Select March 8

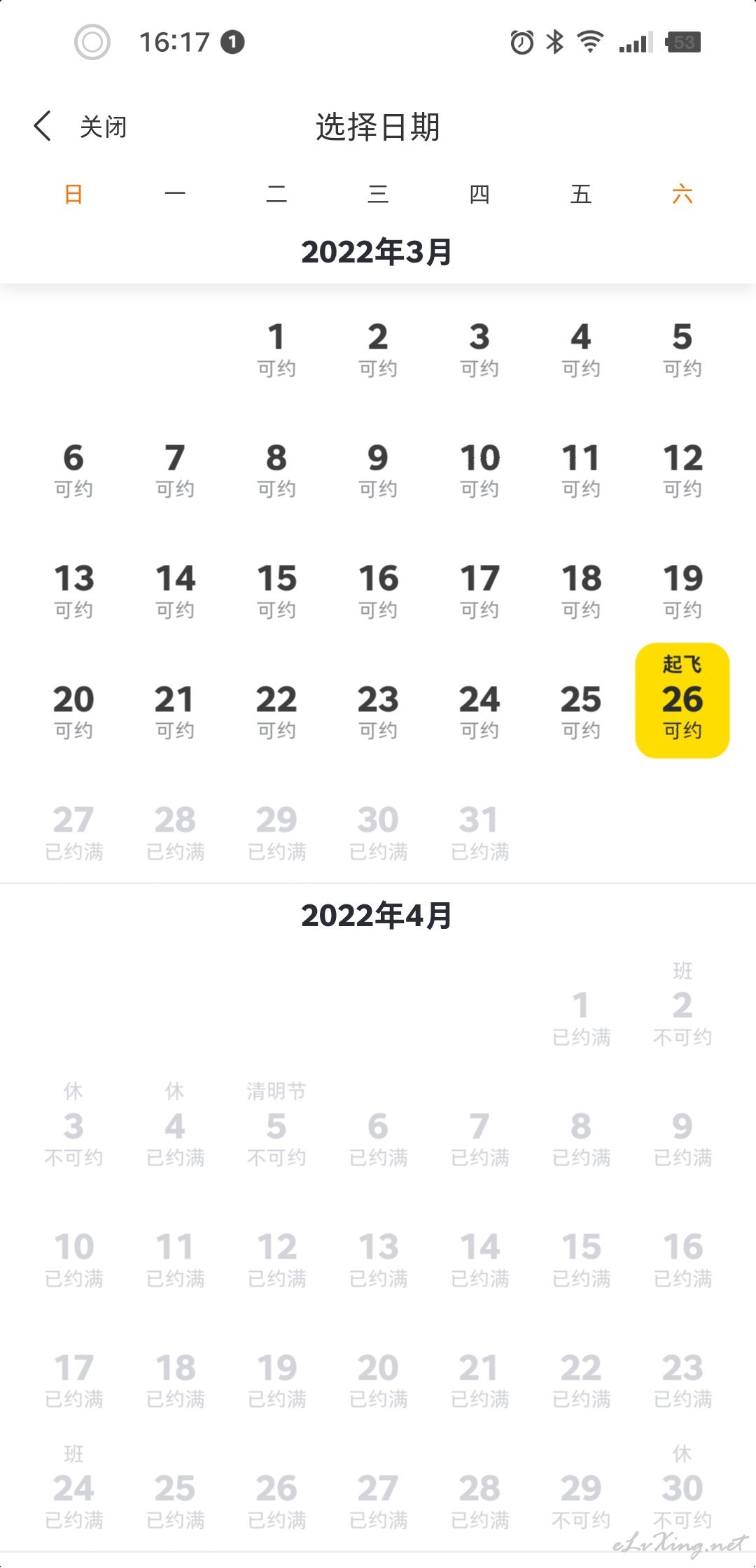click(x=276, y=470)
